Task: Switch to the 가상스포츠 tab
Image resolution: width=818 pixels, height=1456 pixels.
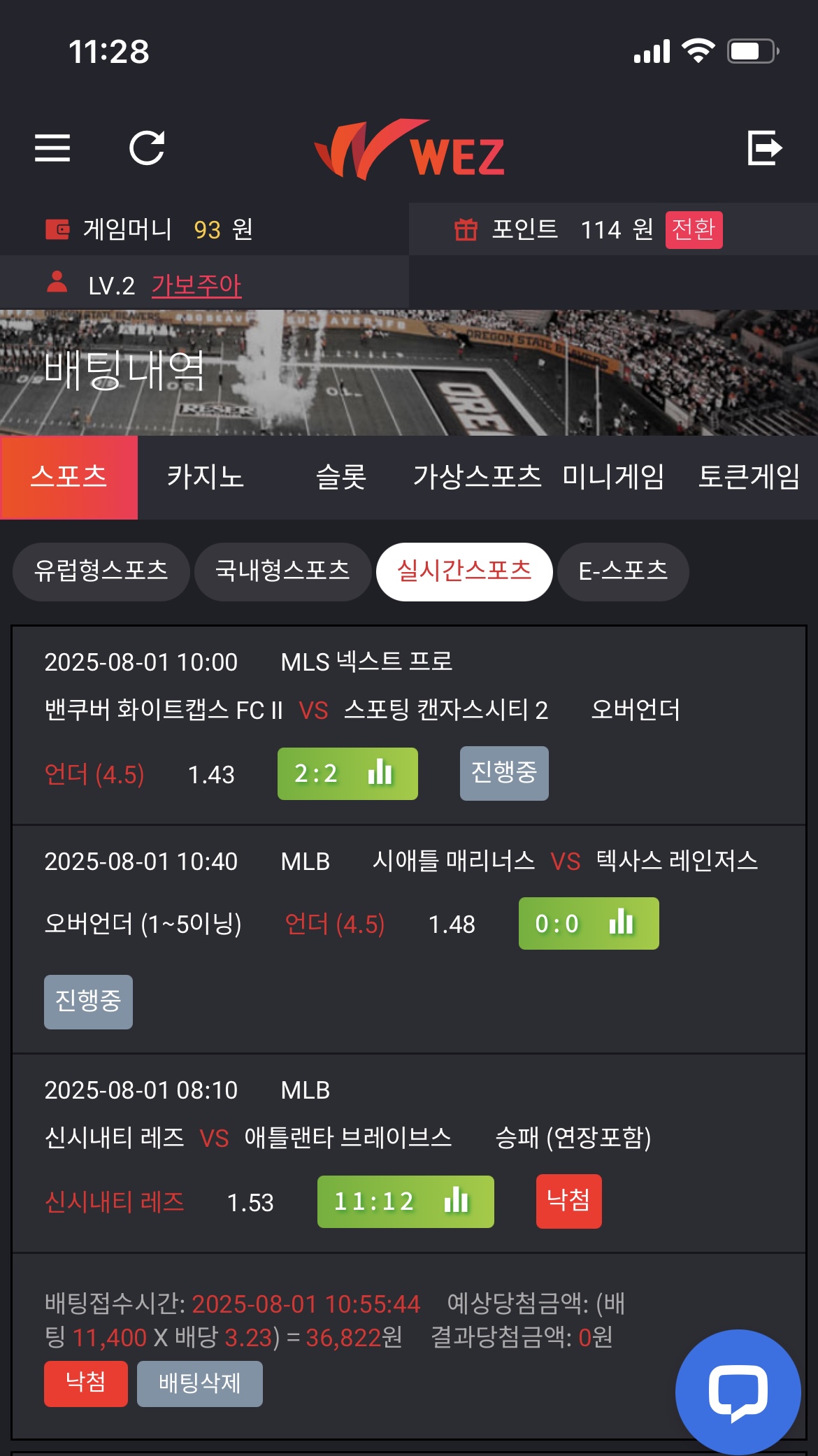Action: (x=477, y=477)
